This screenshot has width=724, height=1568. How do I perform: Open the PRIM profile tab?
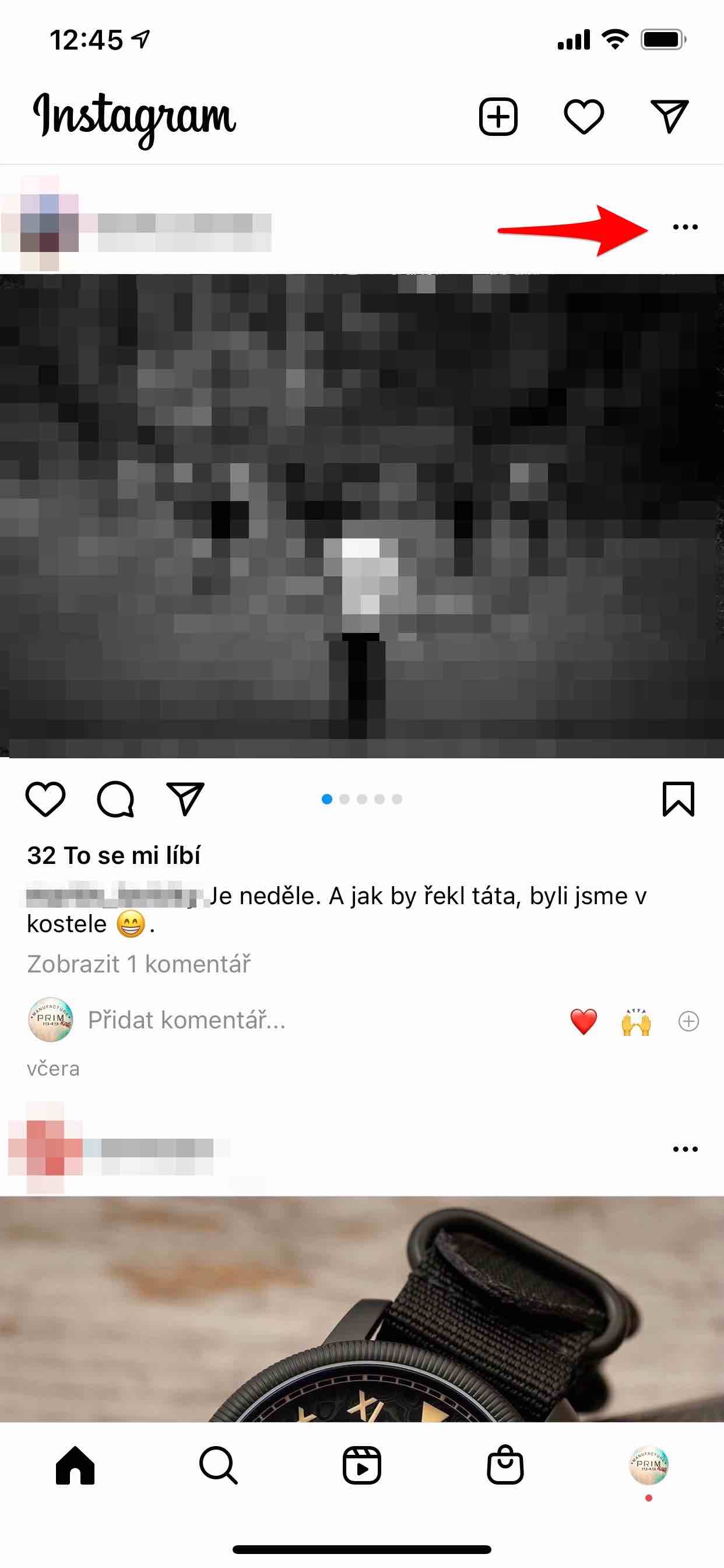[x=649, y=1466]
